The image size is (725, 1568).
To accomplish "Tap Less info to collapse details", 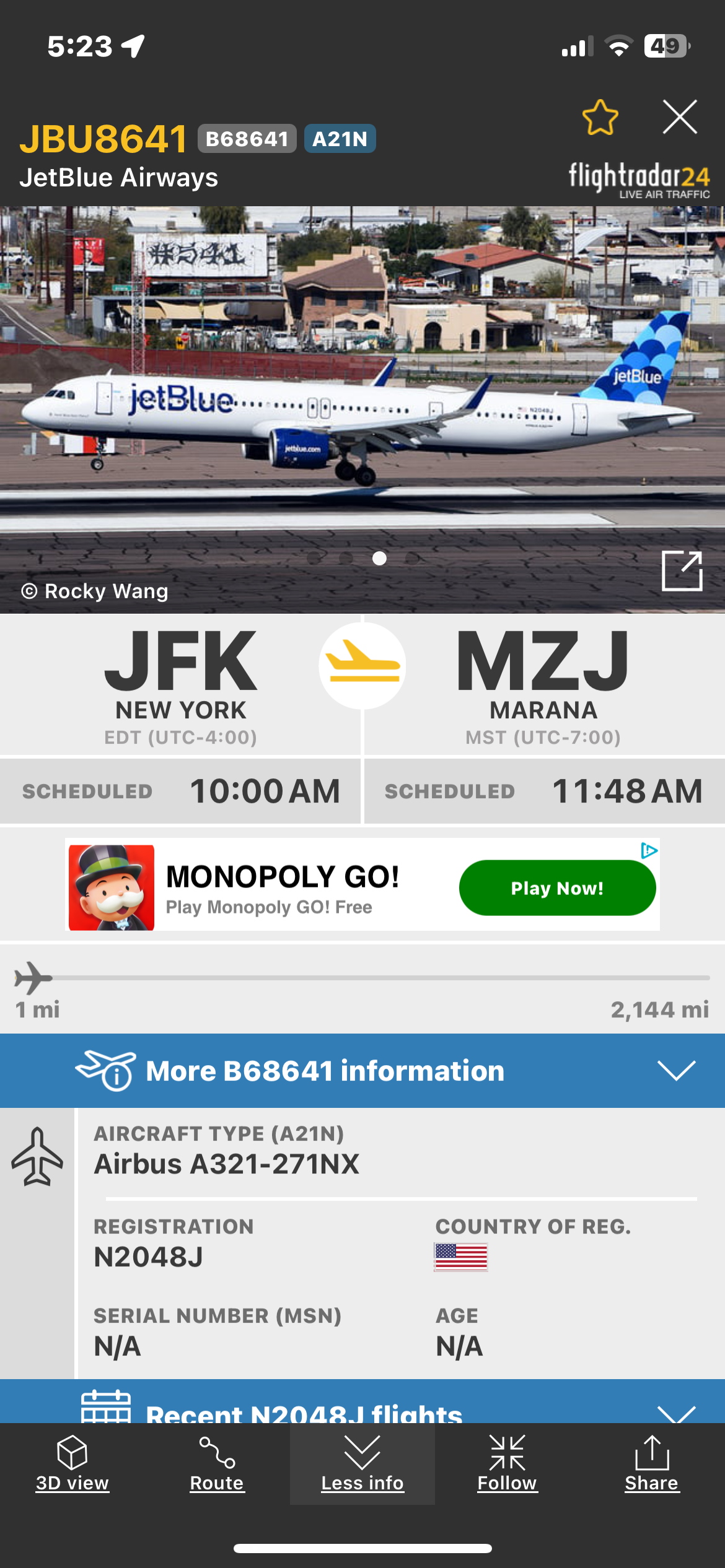I will pyautogui.click(x=362, y=1464).
